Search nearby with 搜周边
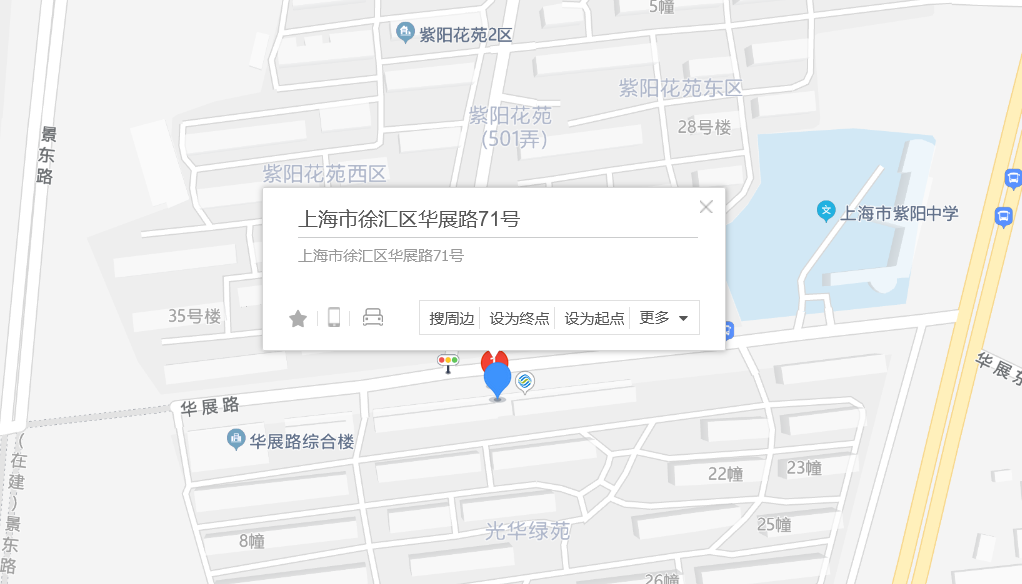This screenshot has height=584, width=1022. click(x=451, y=318)
